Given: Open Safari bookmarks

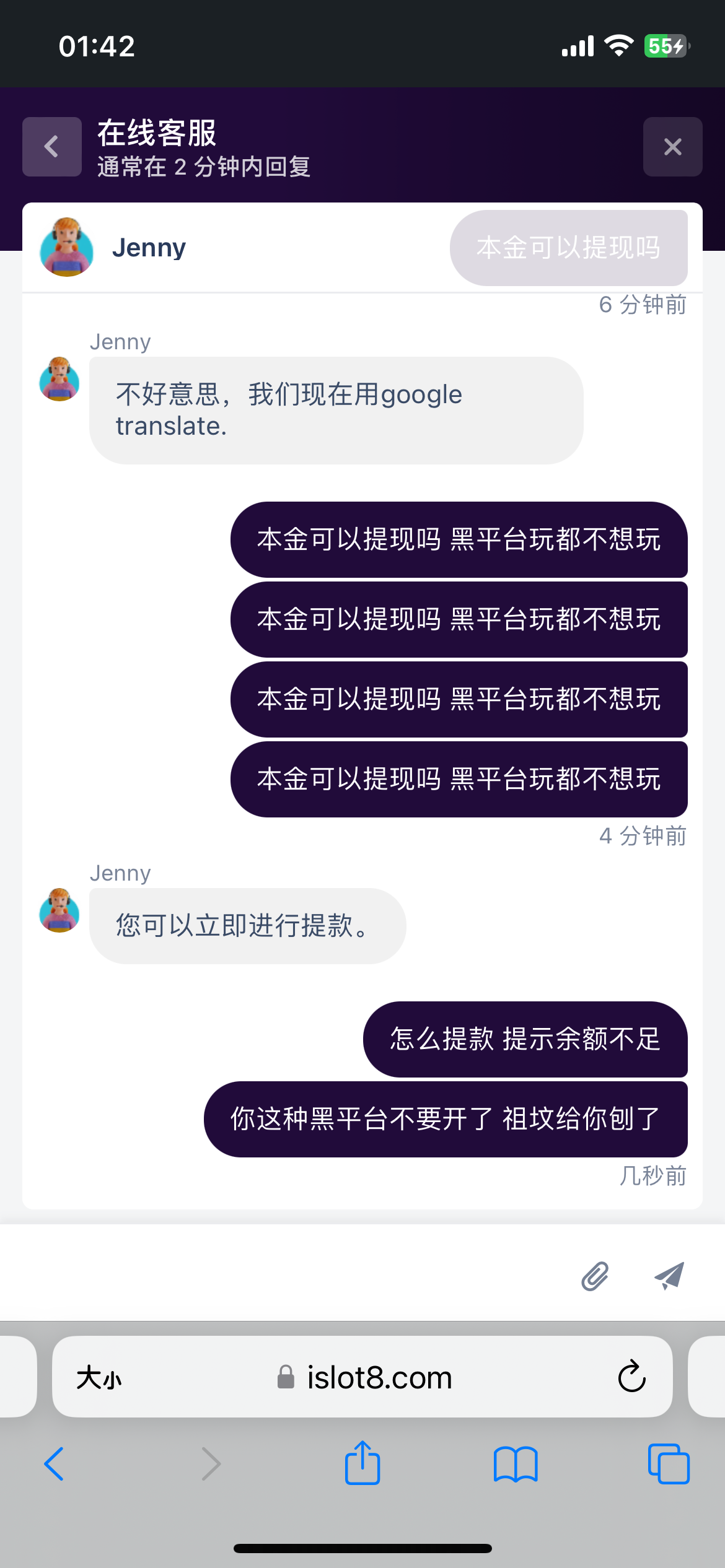Looking at the screenshot, I should click(x=516, y=1464).
